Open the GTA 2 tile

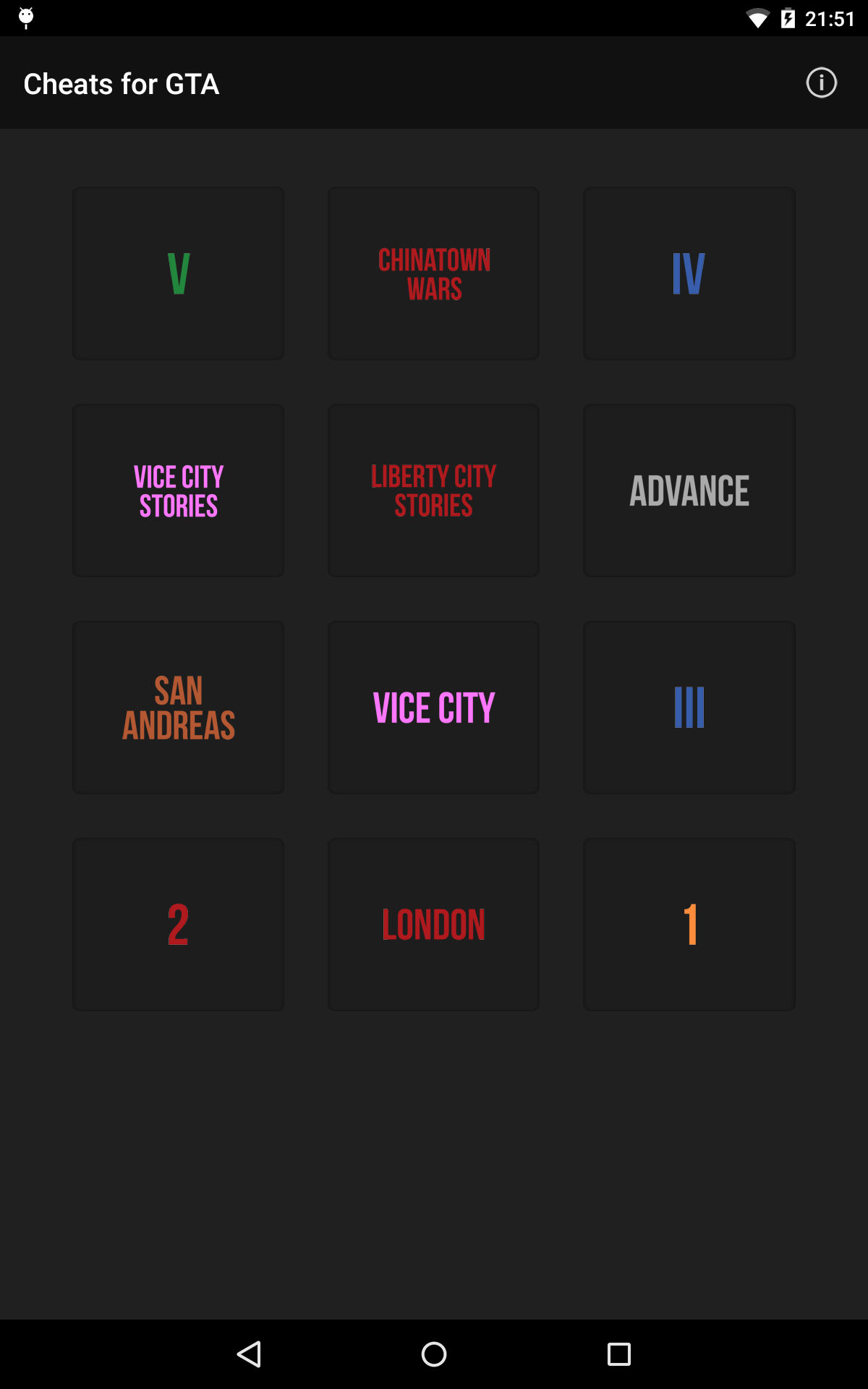pyautogui.click(x=178, y=925)
